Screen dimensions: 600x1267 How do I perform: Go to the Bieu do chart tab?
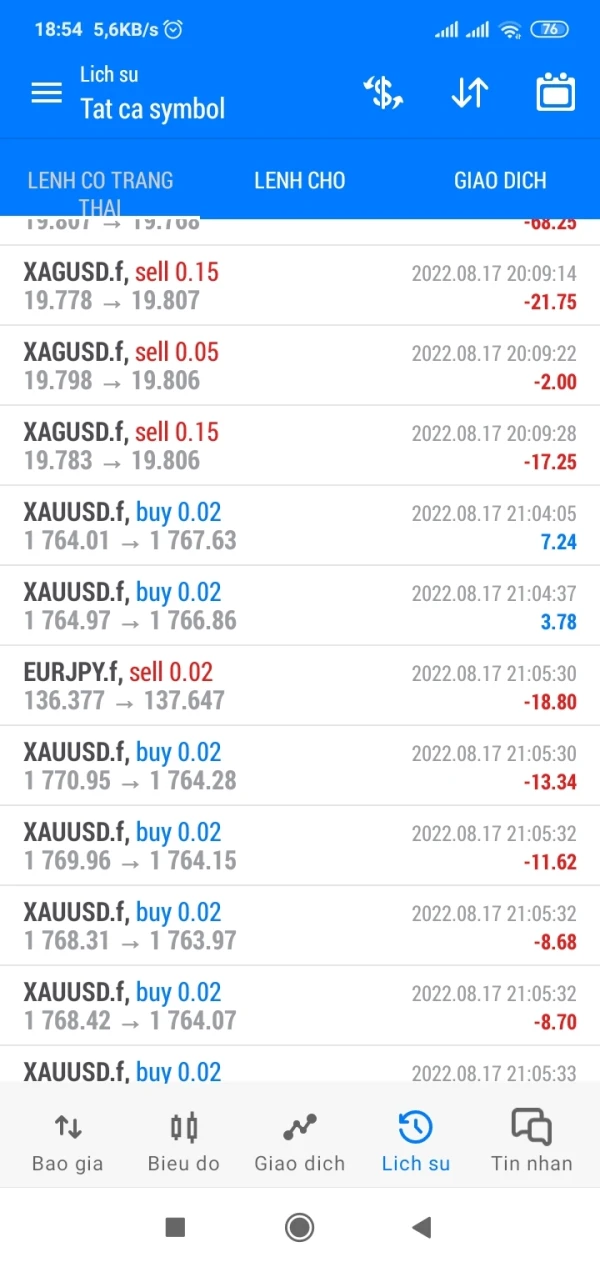point(183,1142)
